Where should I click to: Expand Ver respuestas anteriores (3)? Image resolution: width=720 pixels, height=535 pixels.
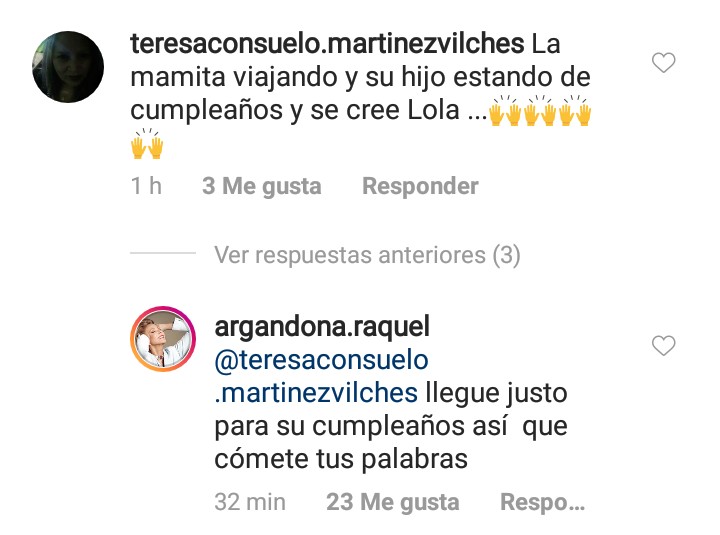[x=367, y=256]
